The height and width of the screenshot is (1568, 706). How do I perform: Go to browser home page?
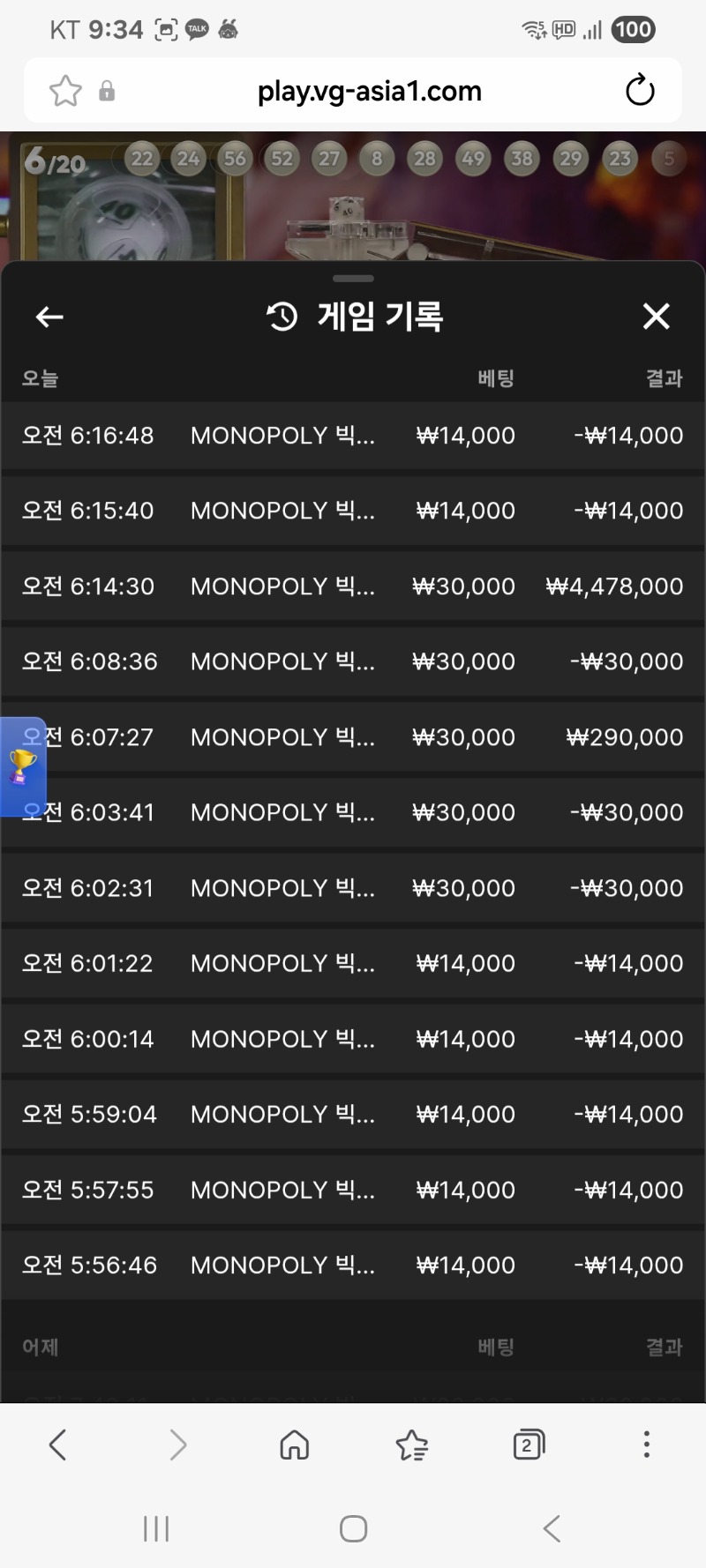coord(294,1445)
